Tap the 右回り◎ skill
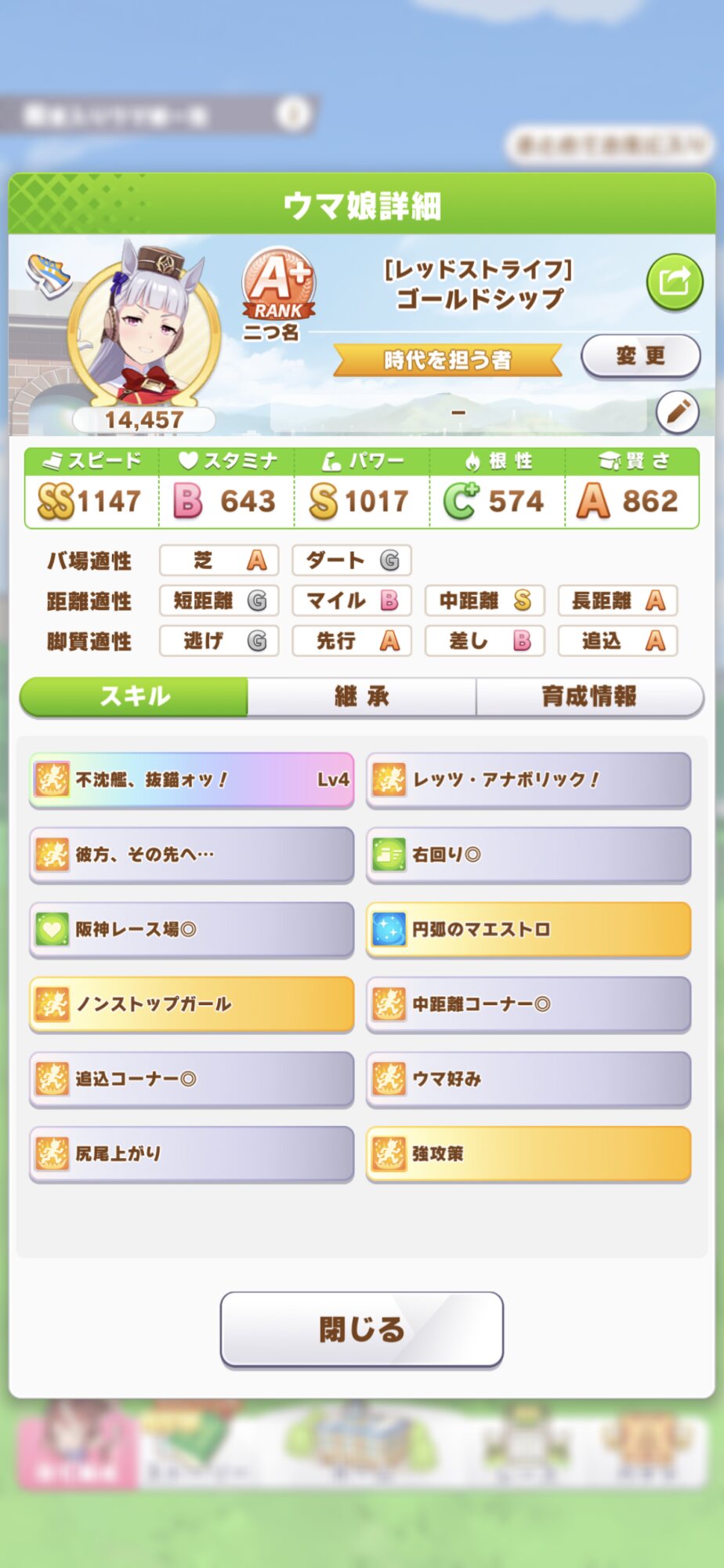724x1568 pixels. click(x=528, y=855)
